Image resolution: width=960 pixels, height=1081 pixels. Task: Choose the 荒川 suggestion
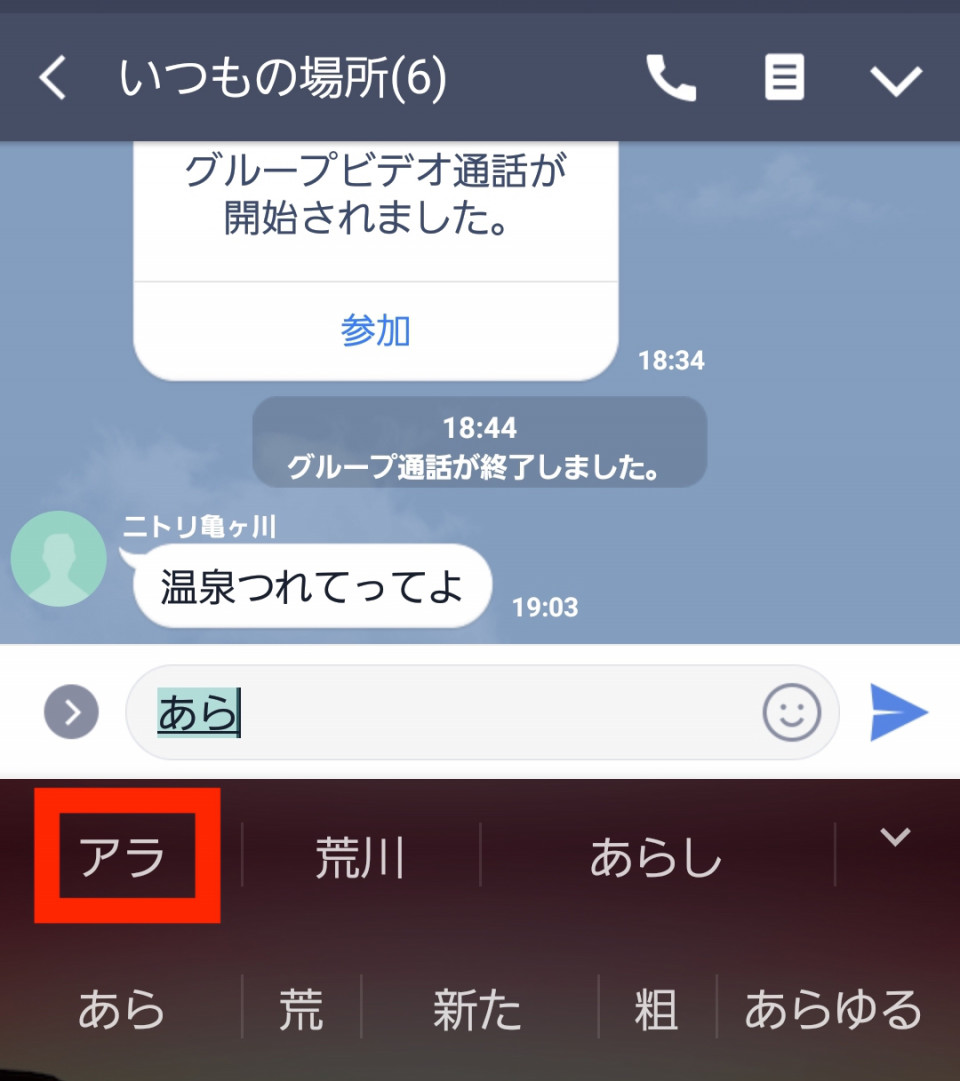coord(360,858)
